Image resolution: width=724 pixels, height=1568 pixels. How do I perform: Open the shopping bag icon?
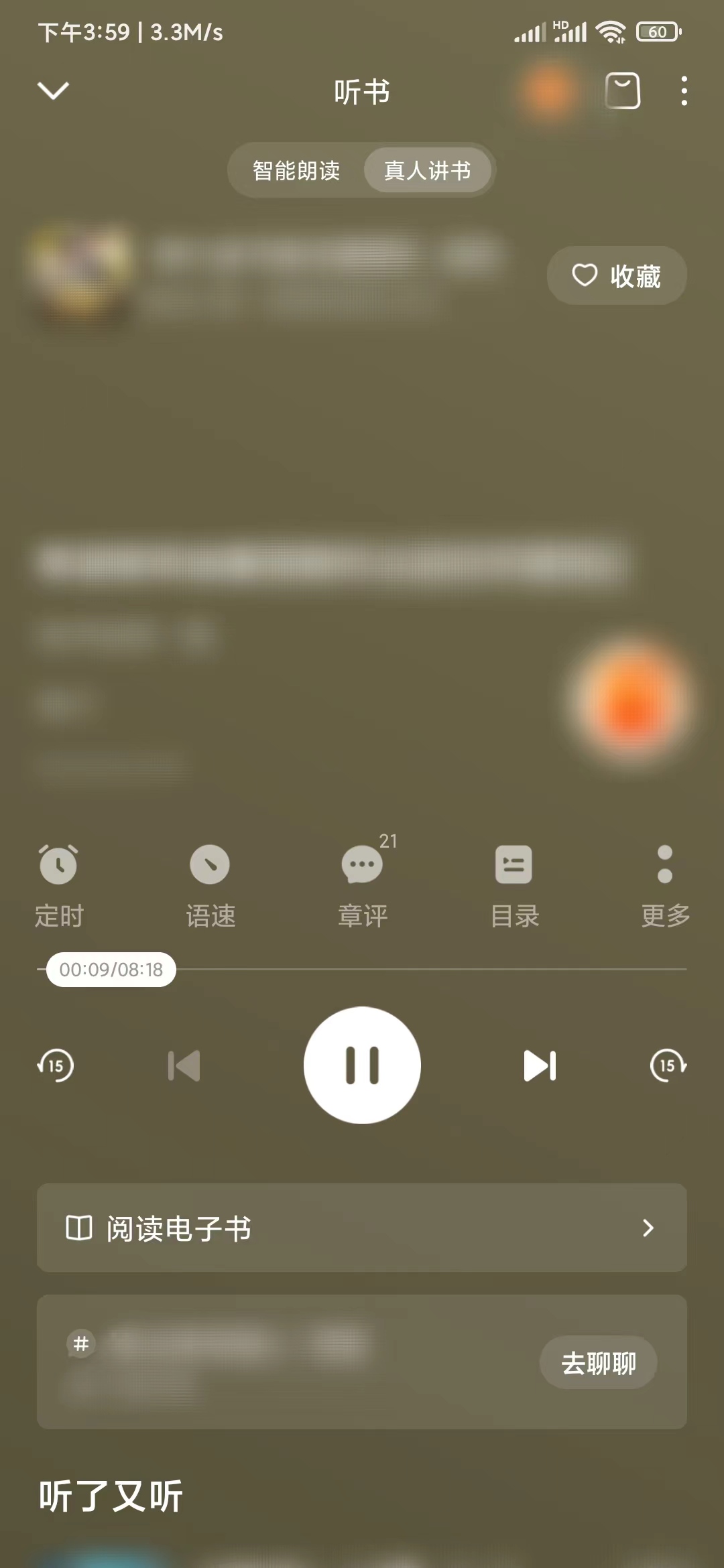tap(622, 90)
